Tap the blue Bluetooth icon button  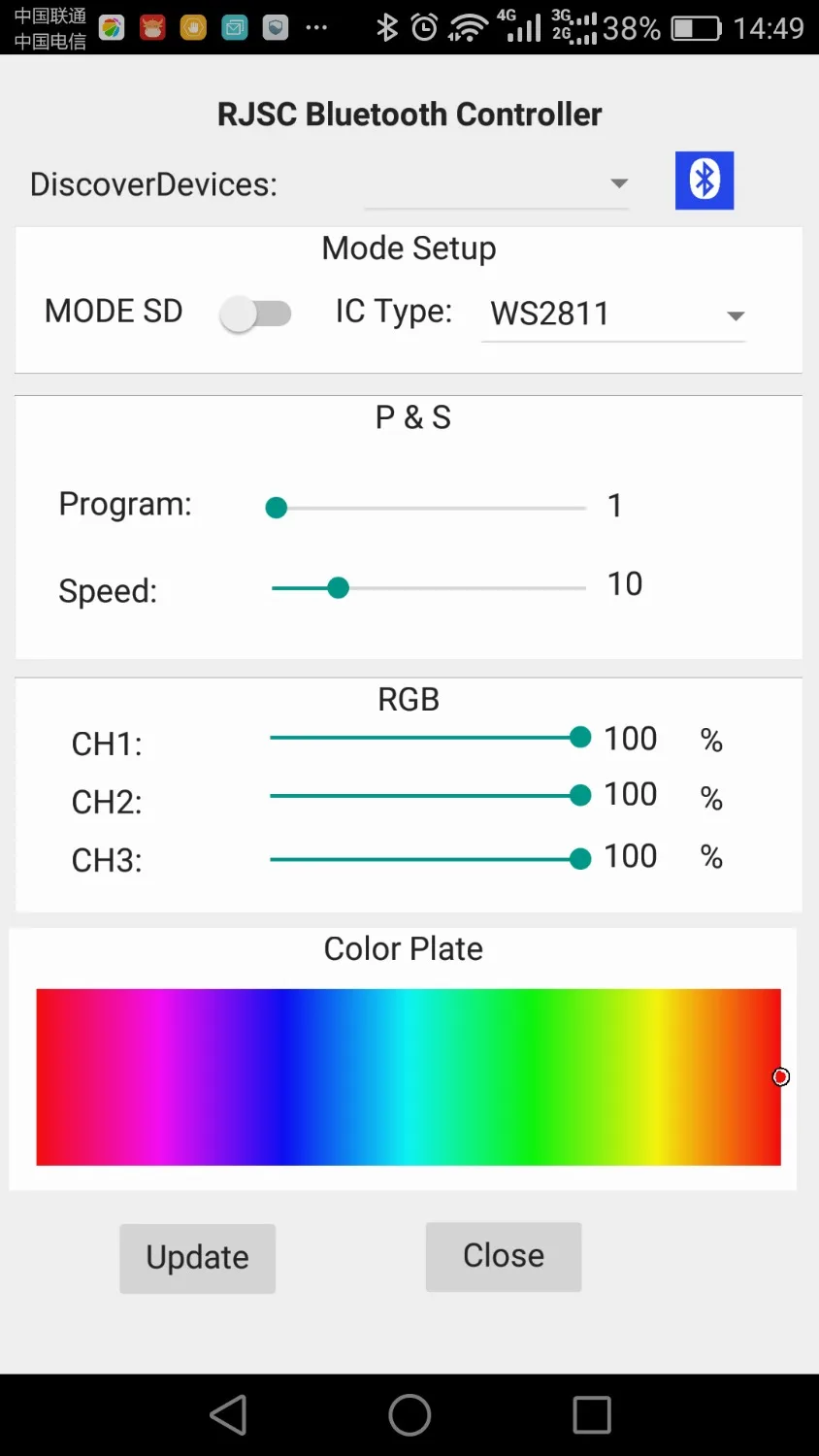pyautogui.click(x=704, y=181)
